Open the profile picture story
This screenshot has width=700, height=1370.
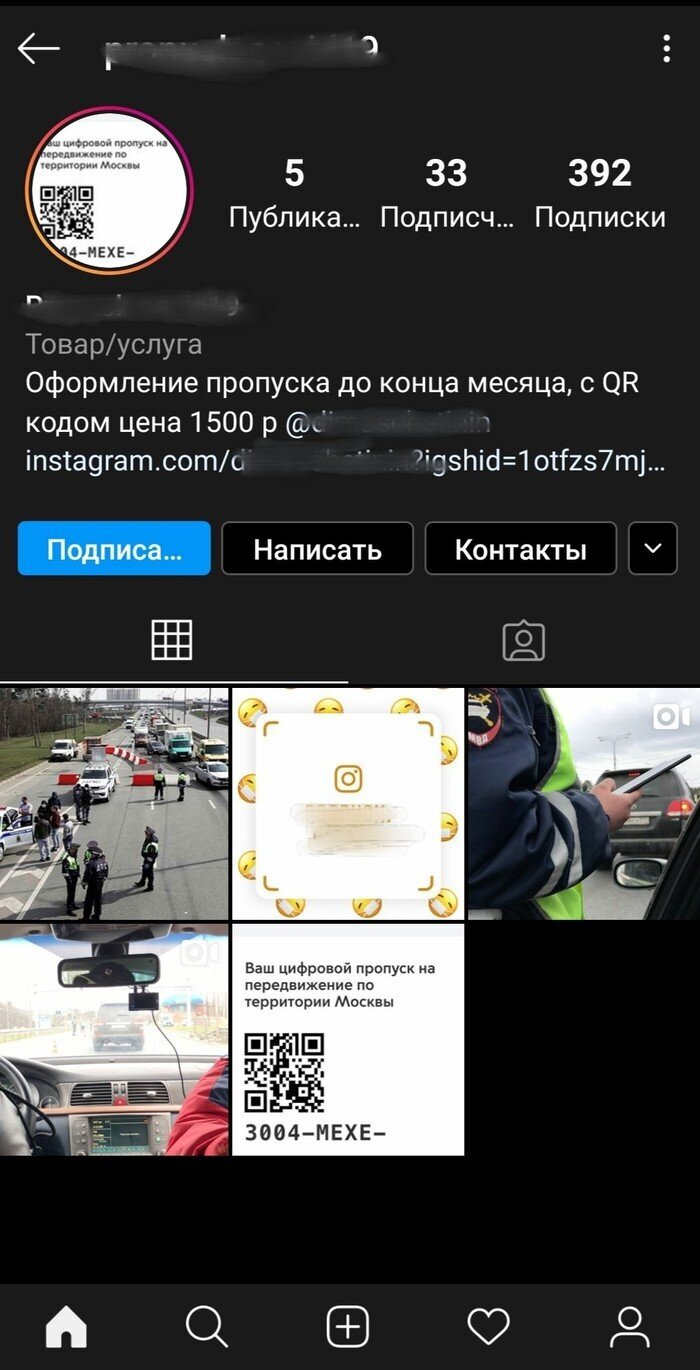point(109,190)
